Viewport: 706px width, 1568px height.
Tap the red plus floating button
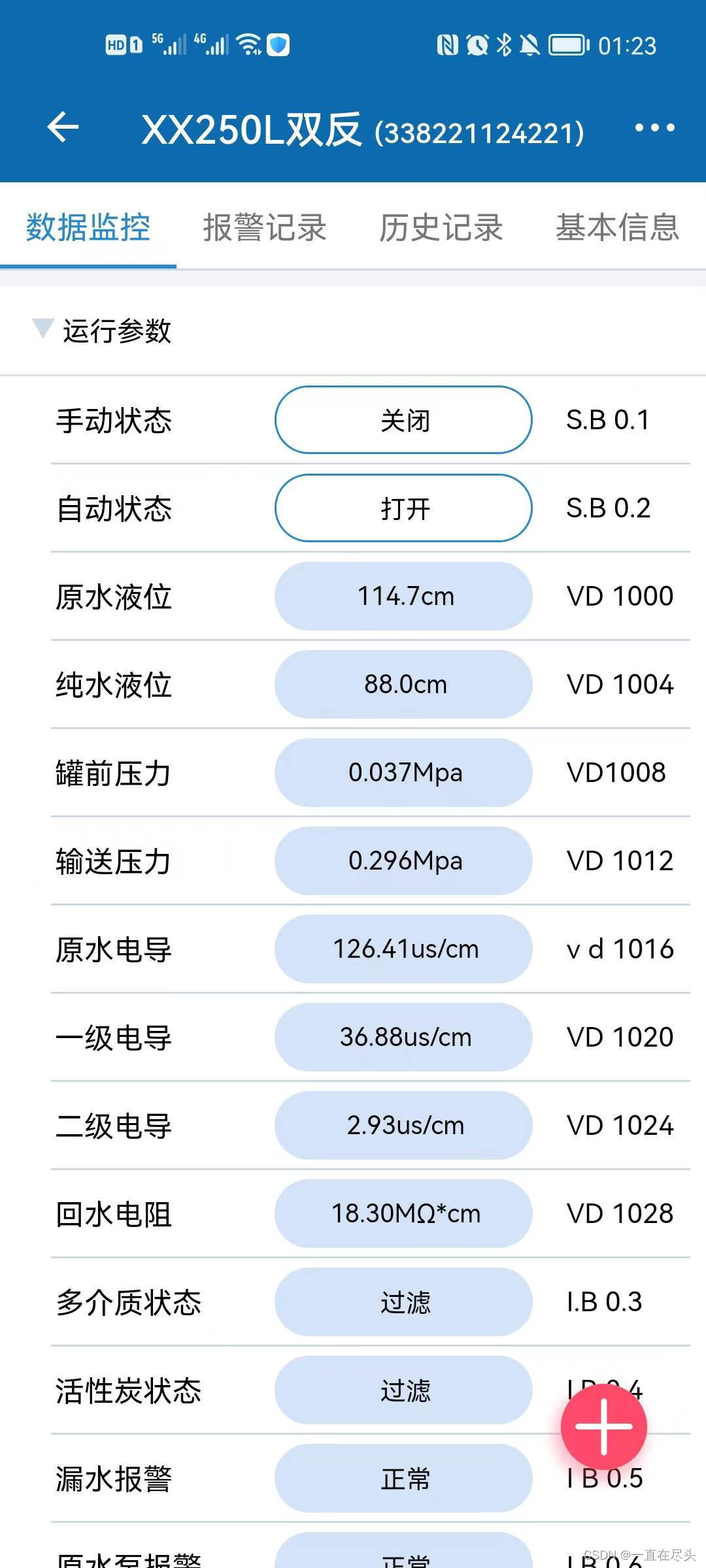(603, 1427)
